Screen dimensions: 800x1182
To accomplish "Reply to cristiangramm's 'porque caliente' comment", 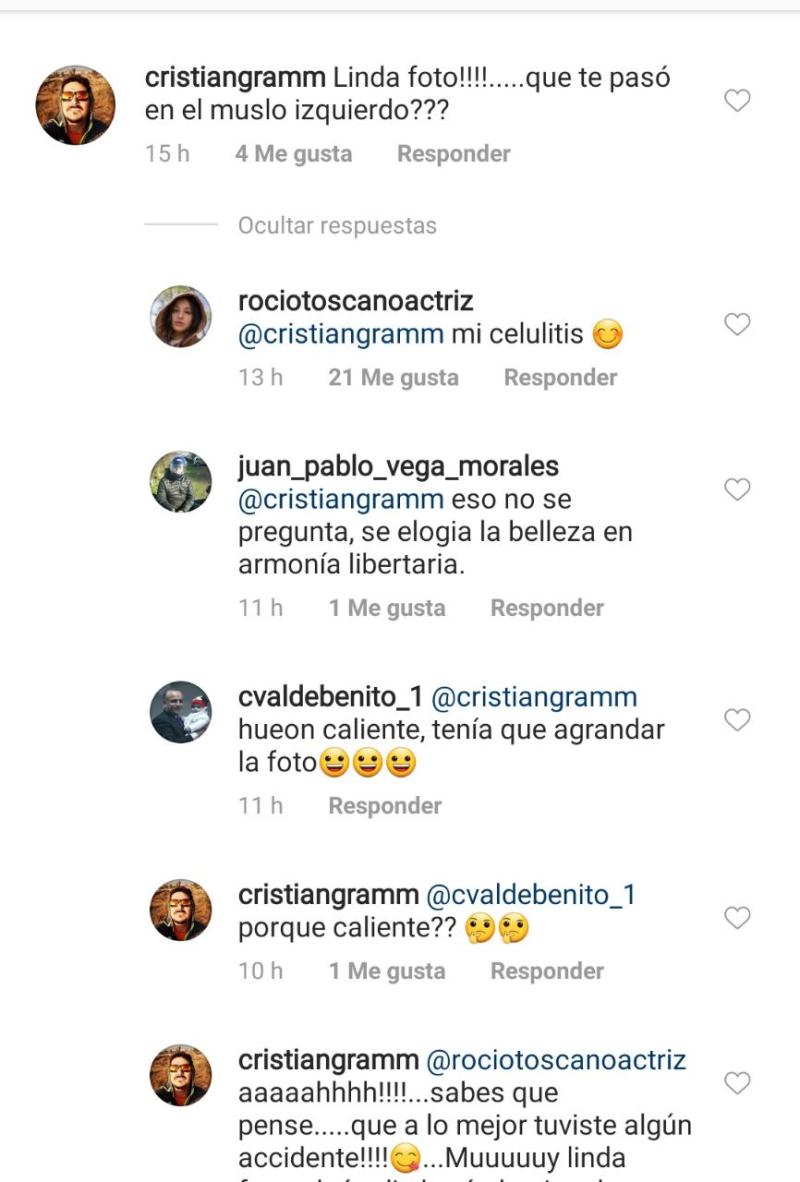I will (547, 971).
